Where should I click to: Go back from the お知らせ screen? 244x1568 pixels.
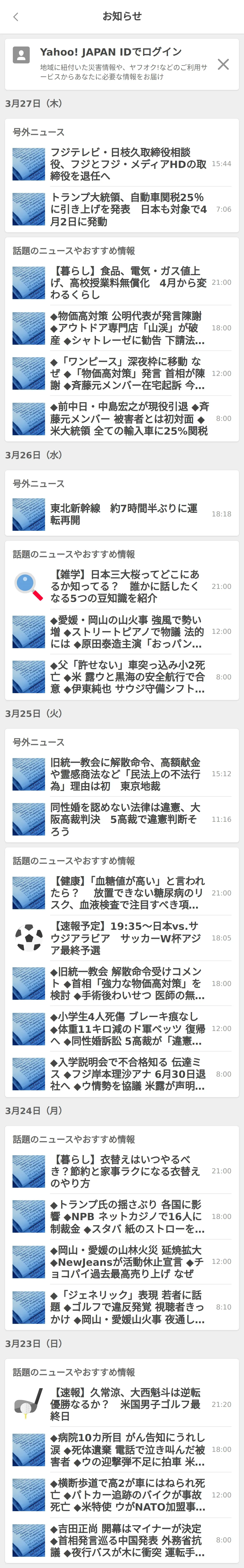pos(16,16)
